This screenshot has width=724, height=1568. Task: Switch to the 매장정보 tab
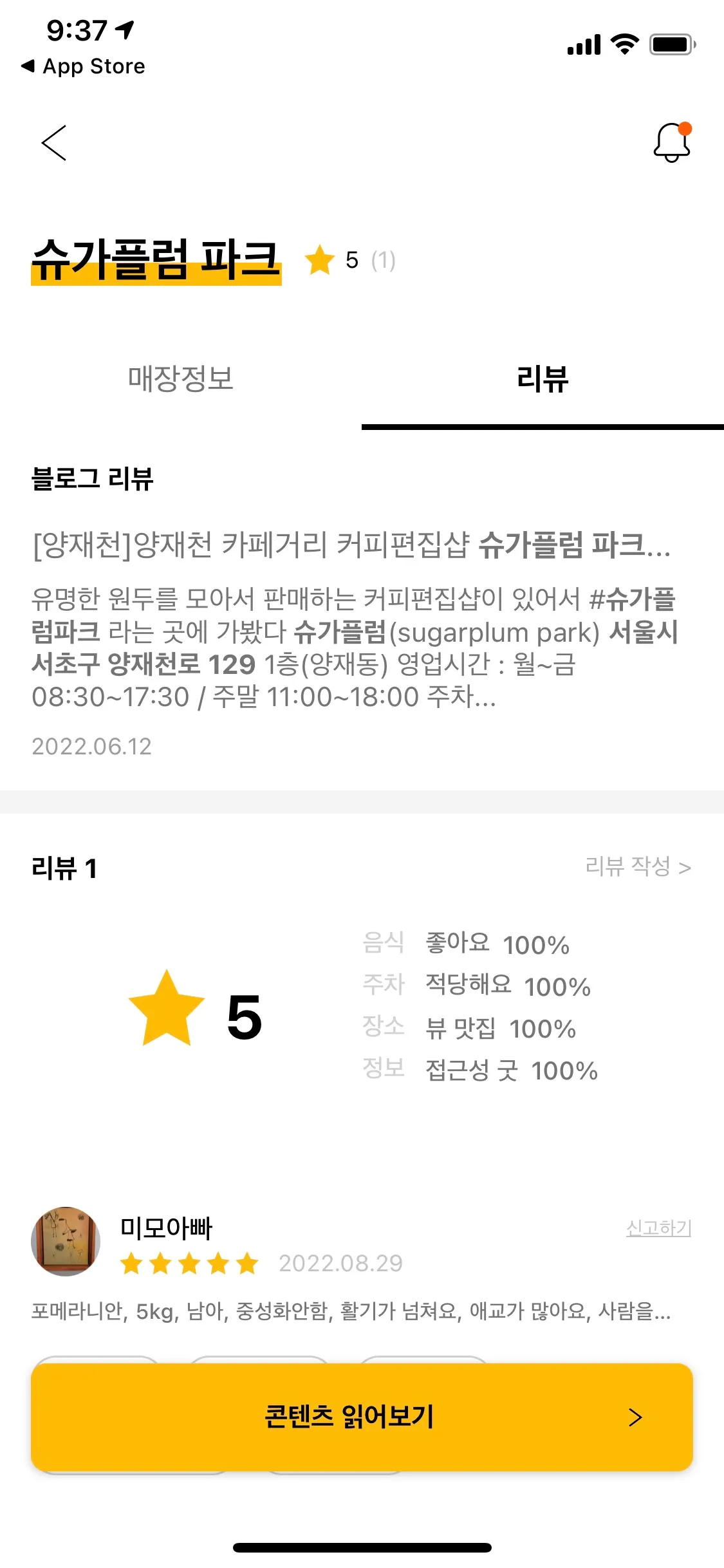(180, 378)
